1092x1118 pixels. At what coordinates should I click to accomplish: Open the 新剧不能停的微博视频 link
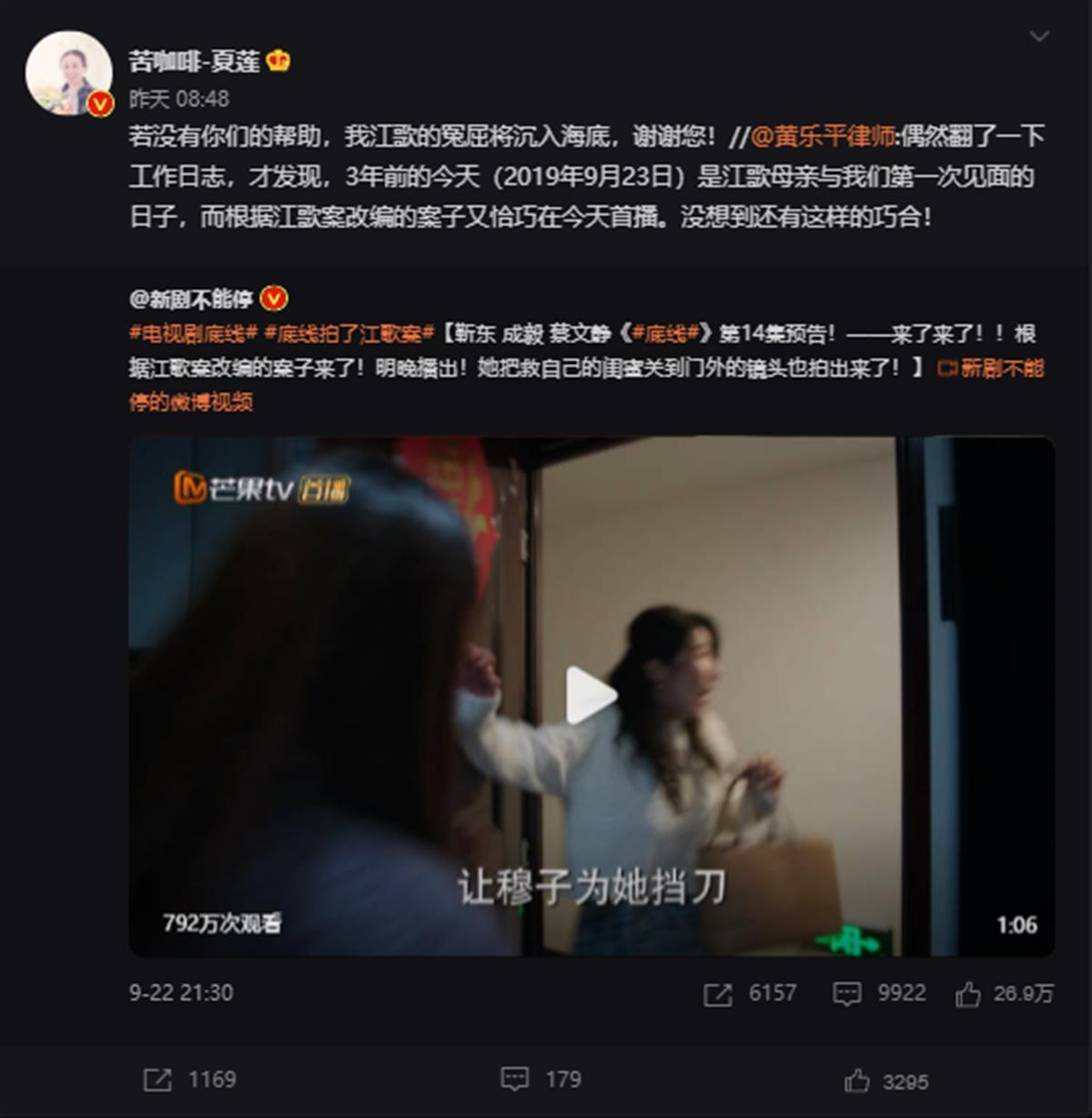click(991, 368)
